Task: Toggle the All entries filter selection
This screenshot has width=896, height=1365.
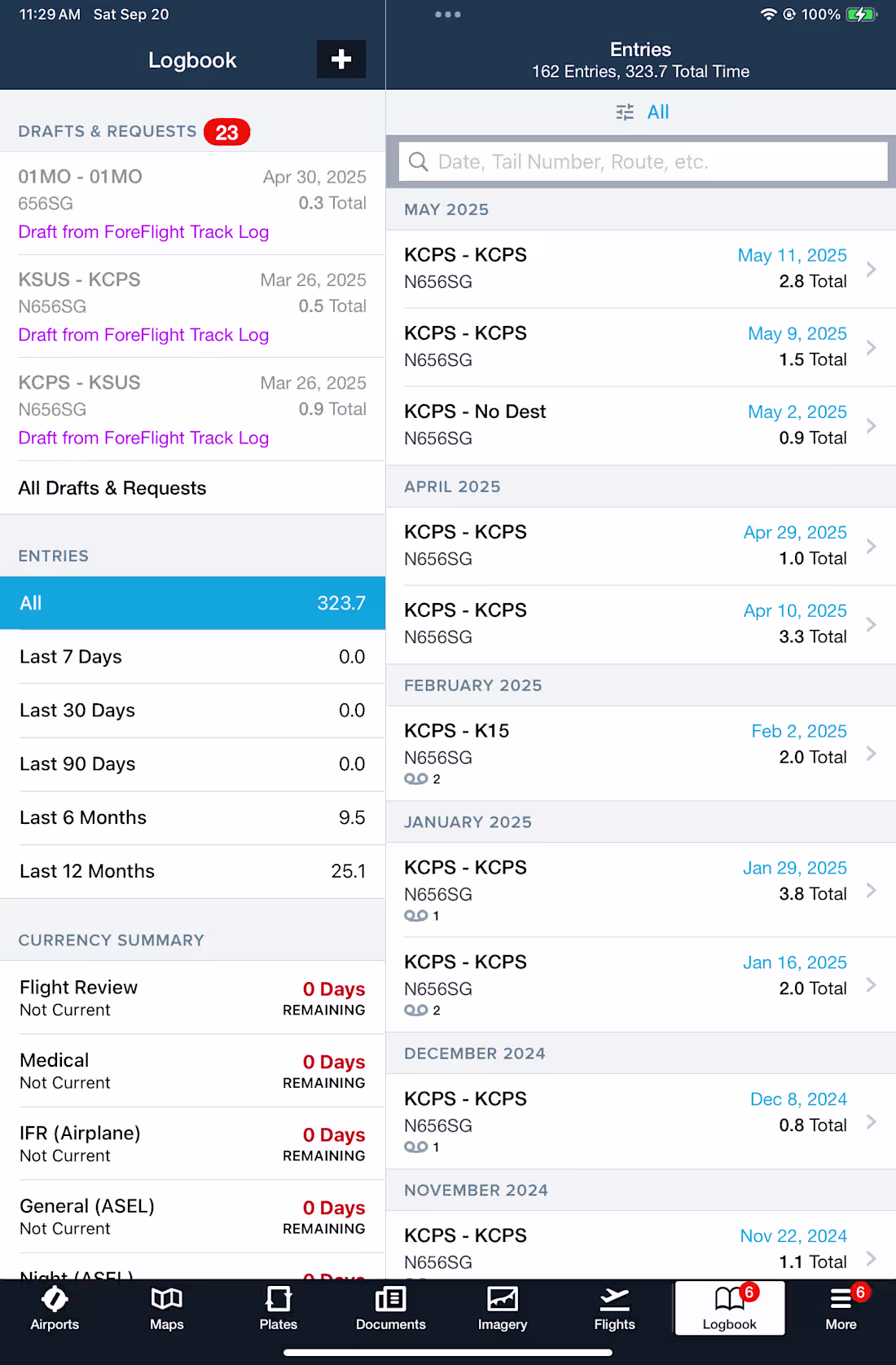Action: pyautogui.click(x=192, y=603)
